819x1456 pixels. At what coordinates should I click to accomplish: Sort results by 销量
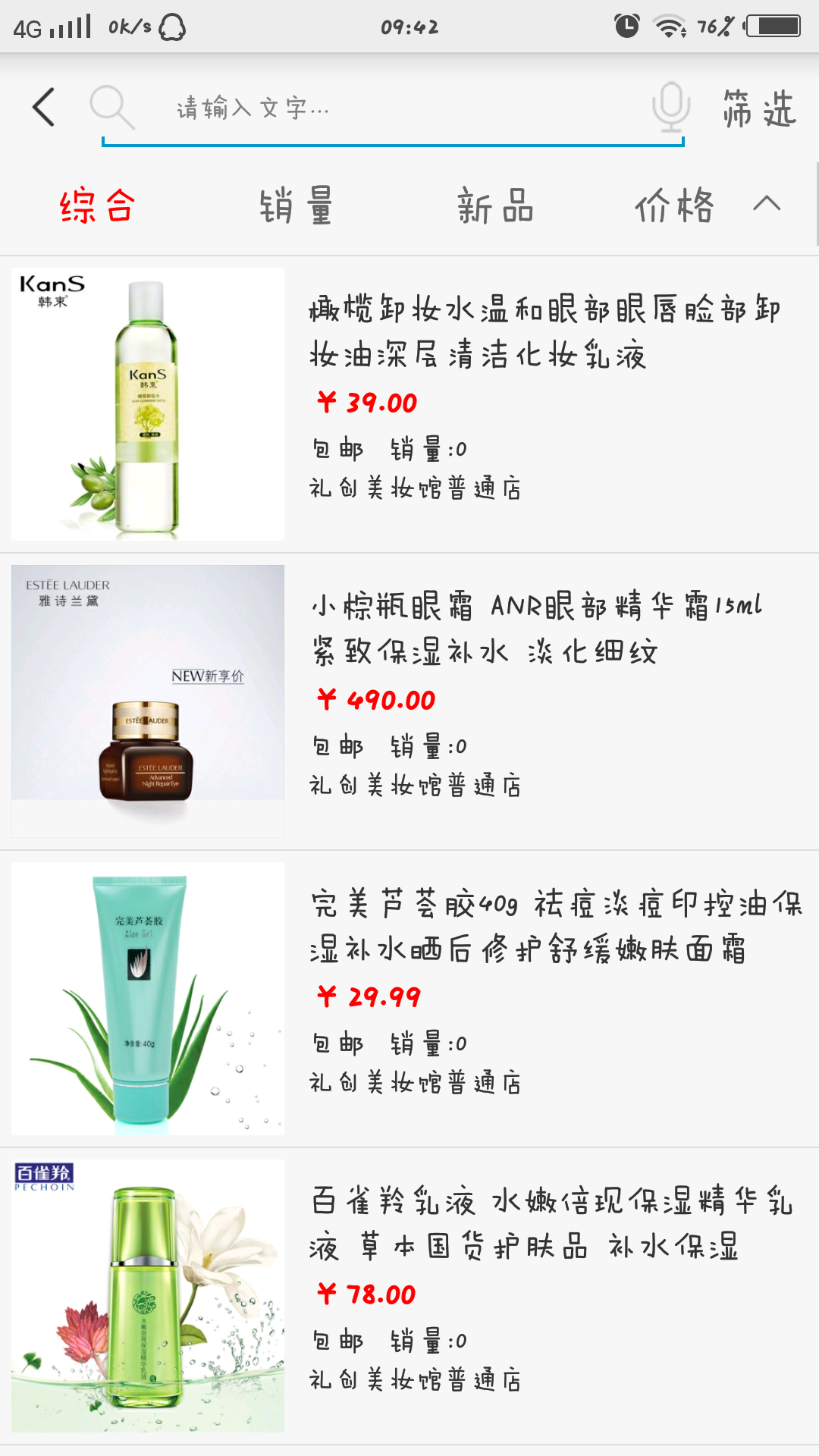[297, 206]
